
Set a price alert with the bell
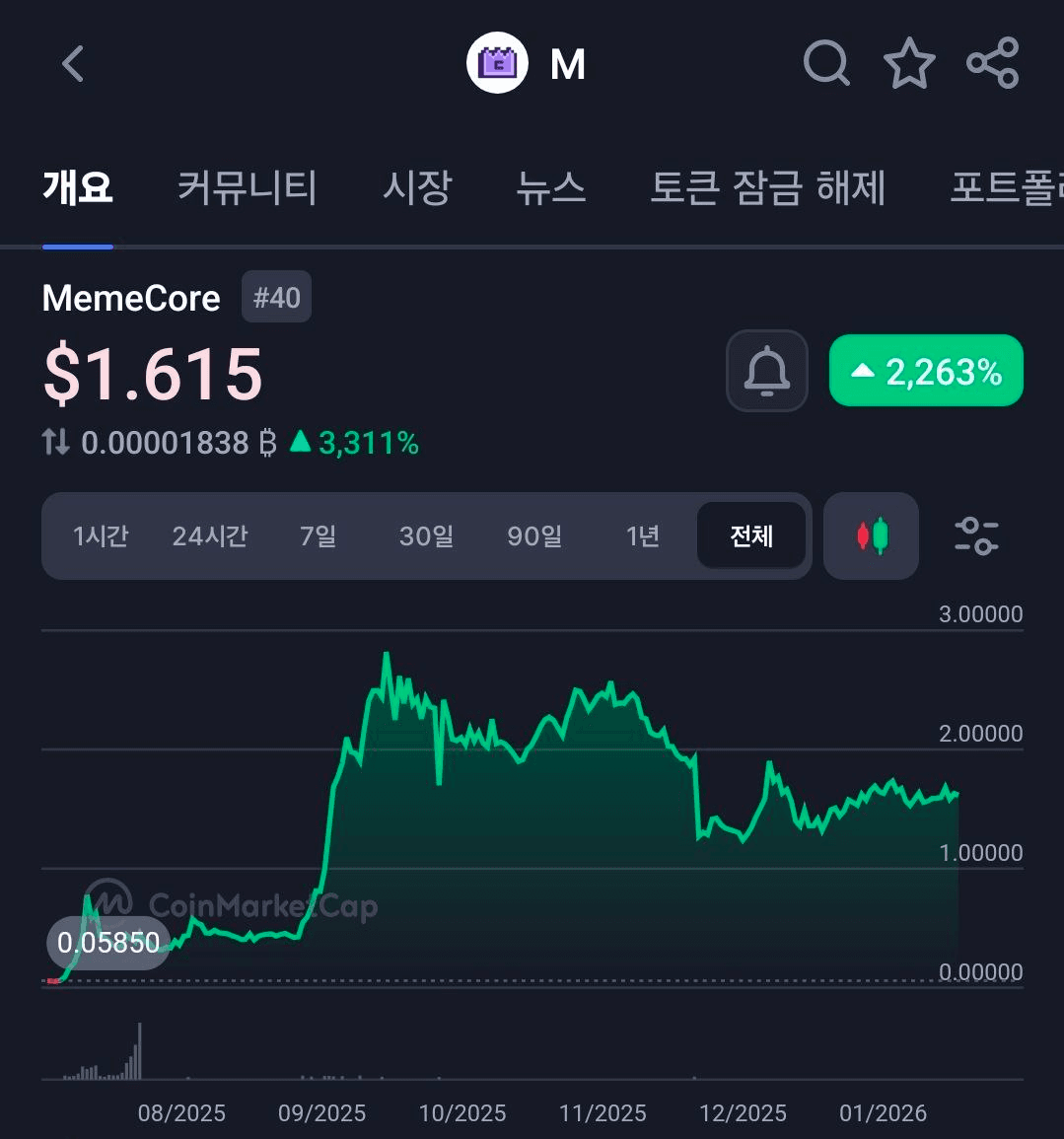click(x=767, y=371)
